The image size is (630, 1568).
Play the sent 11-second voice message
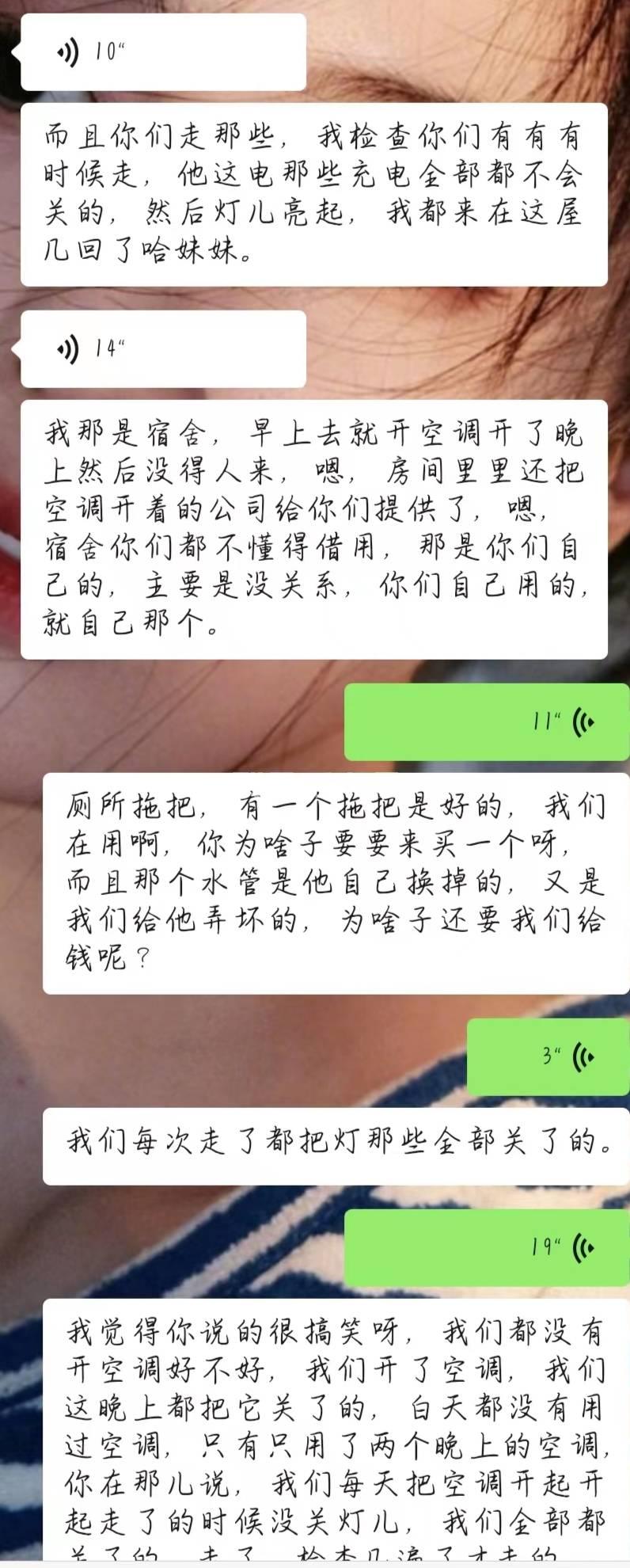486,722
